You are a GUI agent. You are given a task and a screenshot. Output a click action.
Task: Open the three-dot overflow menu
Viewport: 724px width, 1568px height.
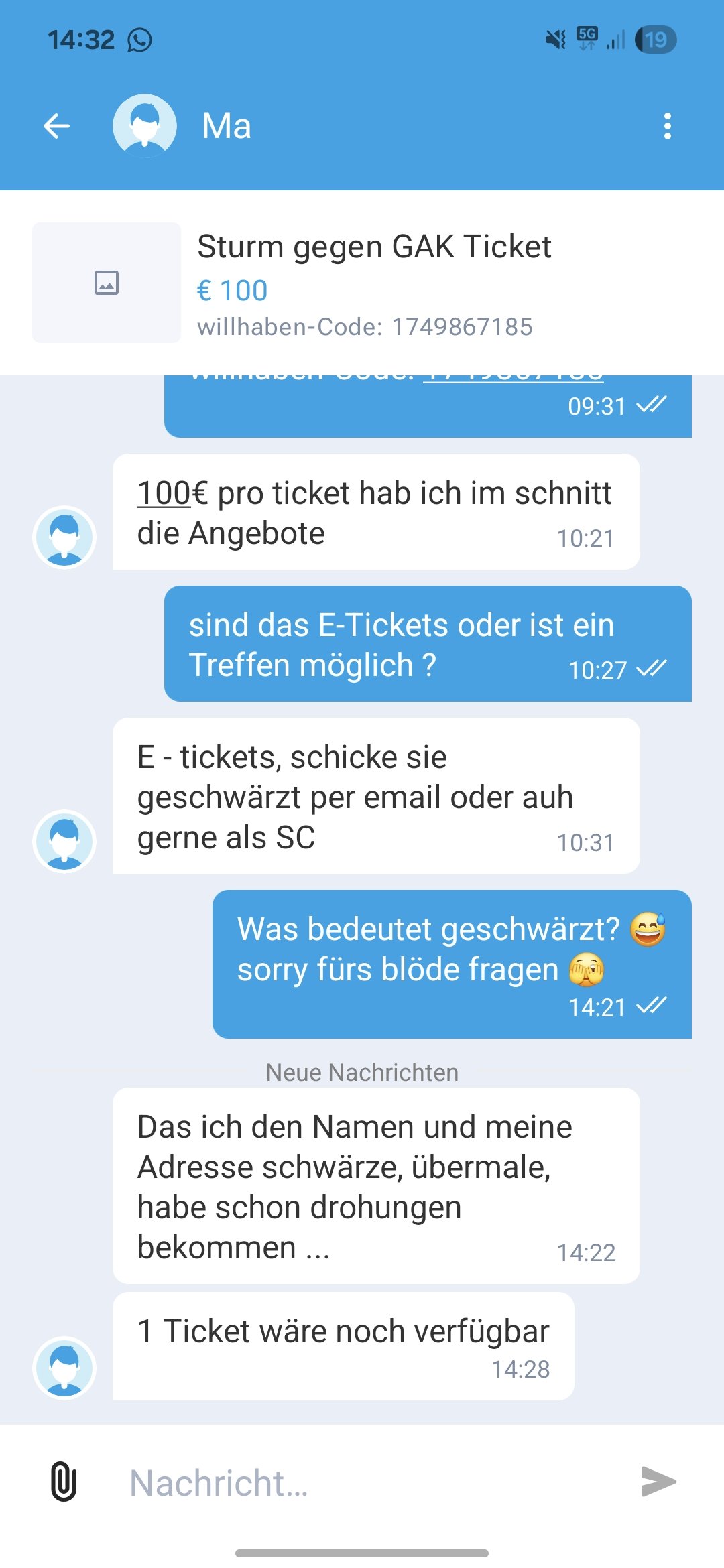pos(667,126)
